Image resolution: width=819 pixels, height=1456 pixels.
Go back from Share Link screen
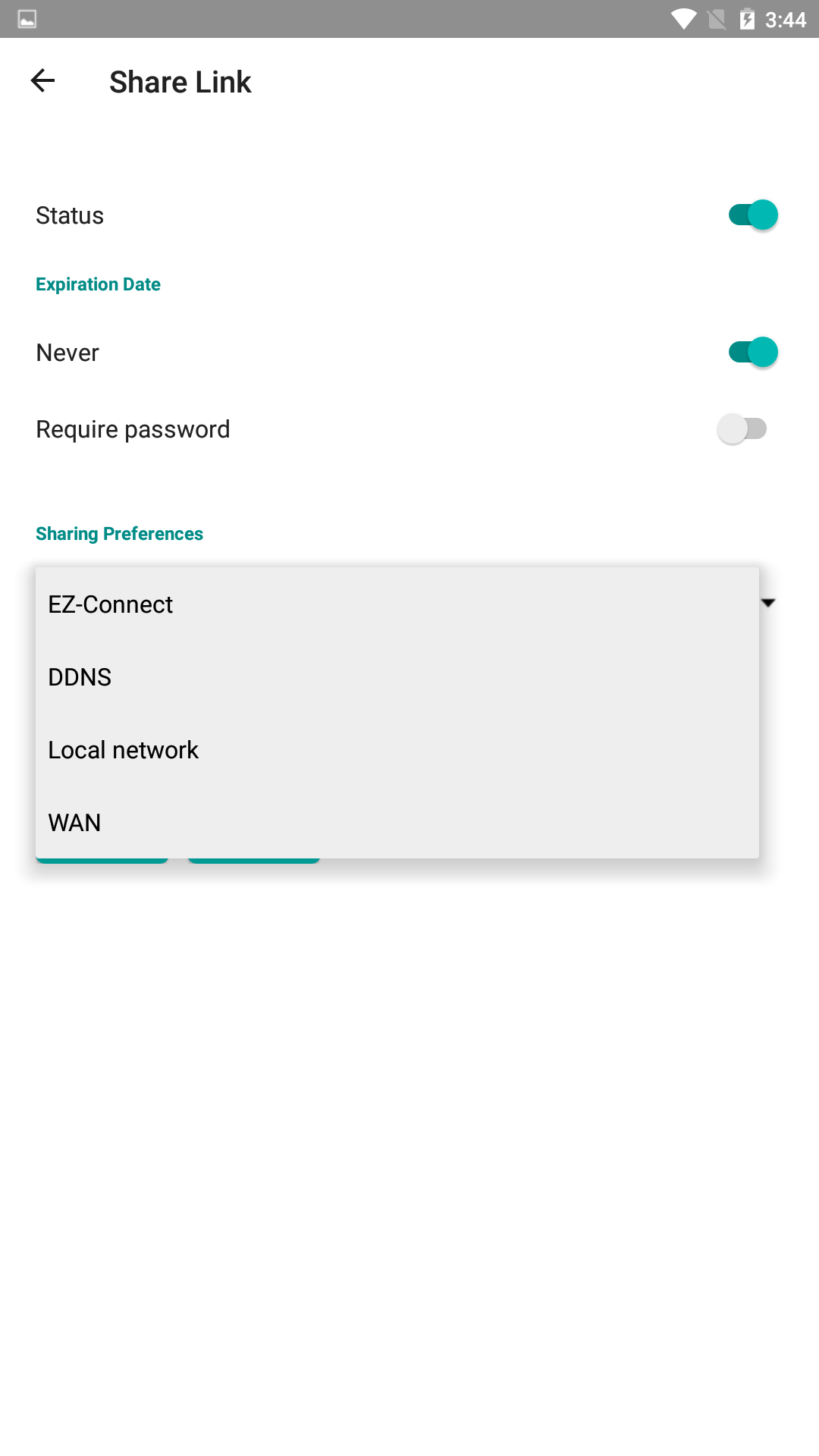point(42,80)
